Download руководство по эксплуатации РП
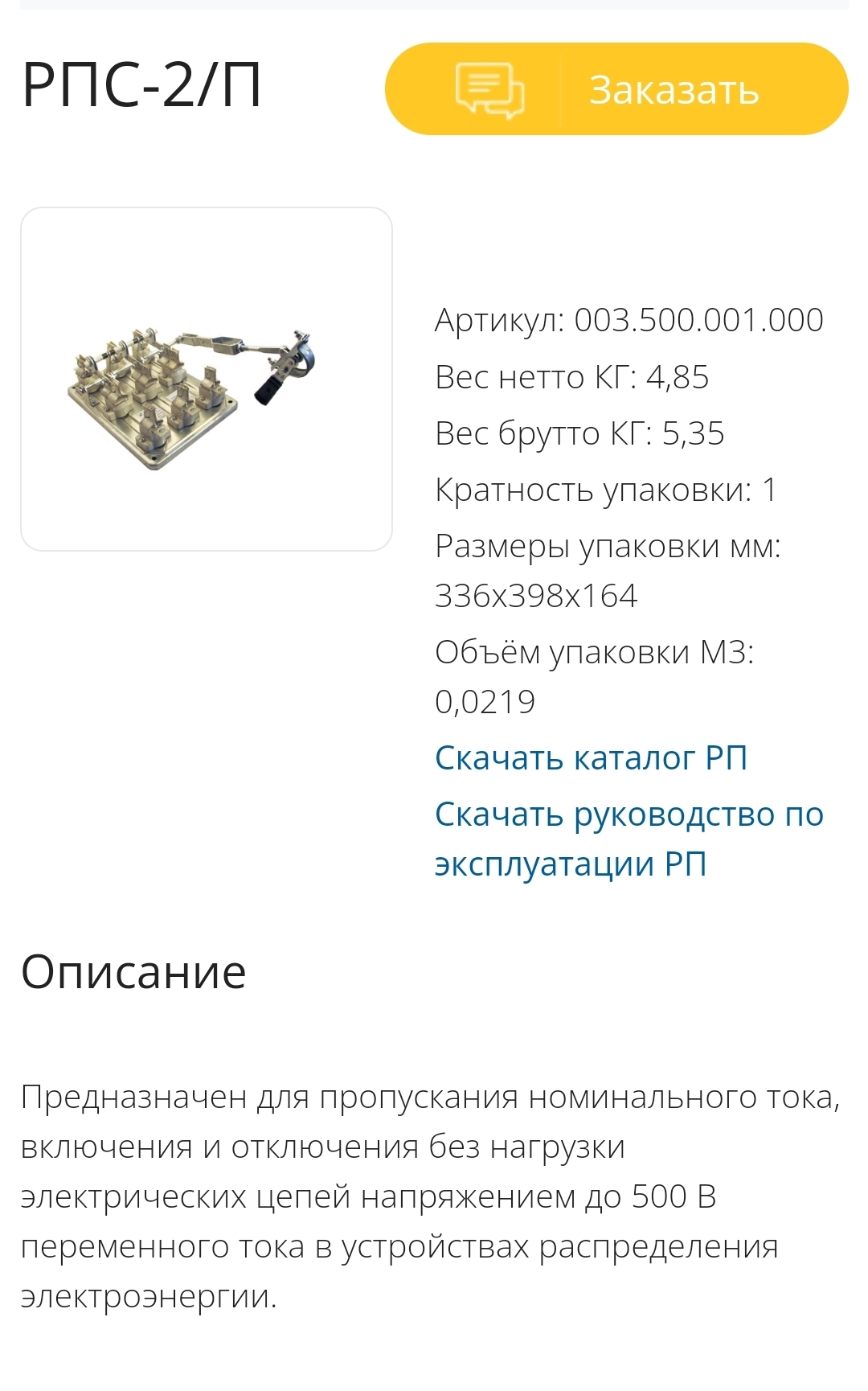 628,839
